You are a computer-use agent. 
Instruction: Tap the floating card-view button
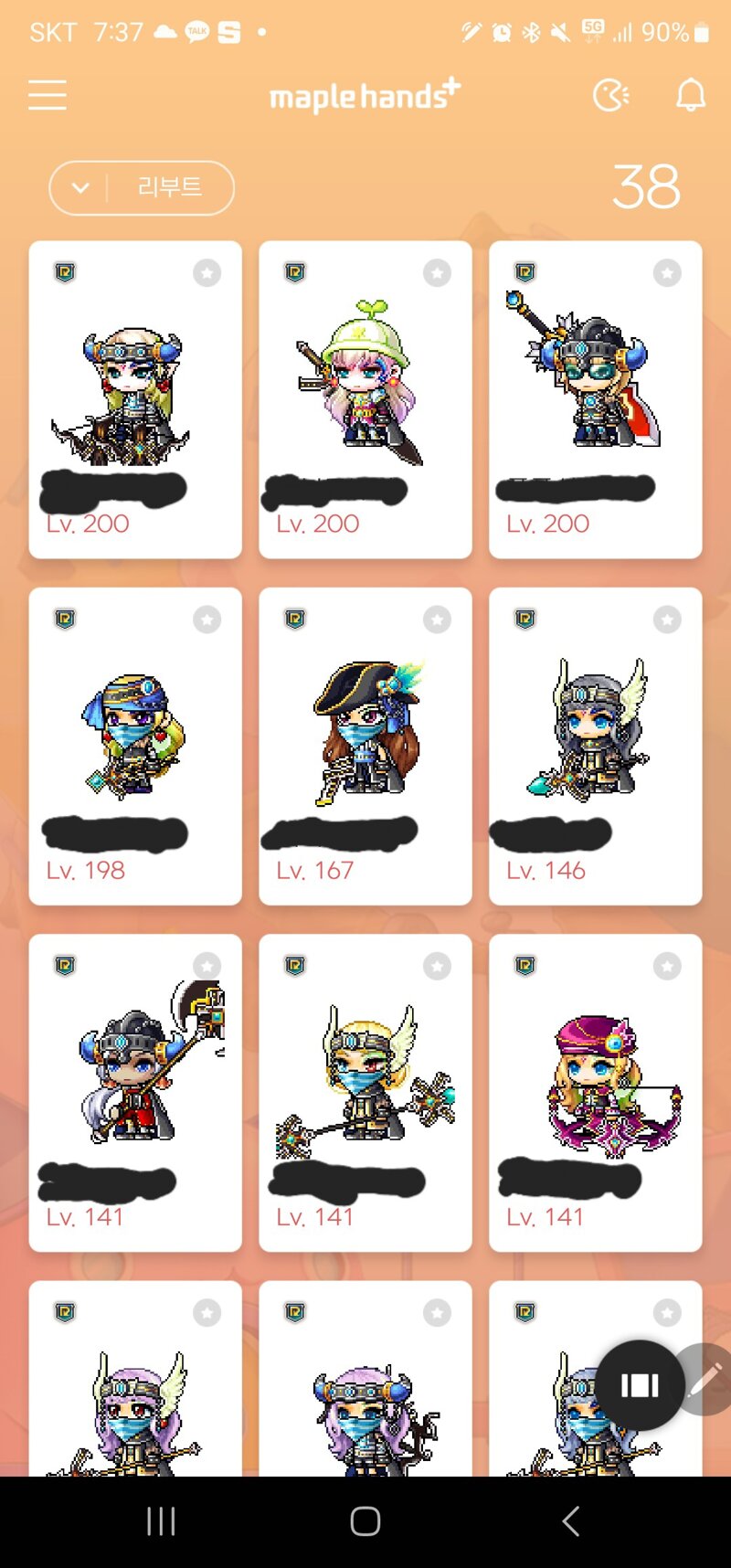point(640,1385)
